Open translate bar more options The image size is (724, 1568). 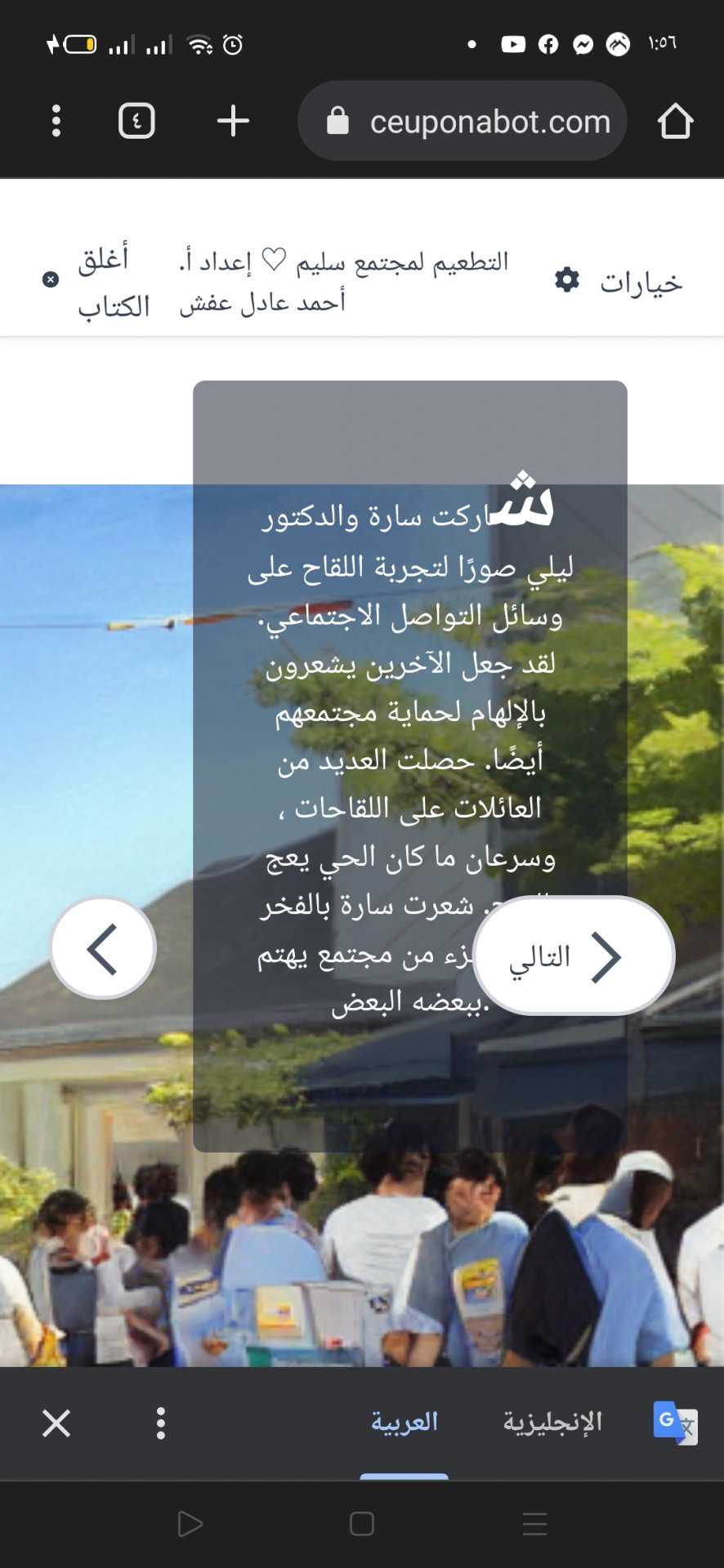tap(161, 1423)
